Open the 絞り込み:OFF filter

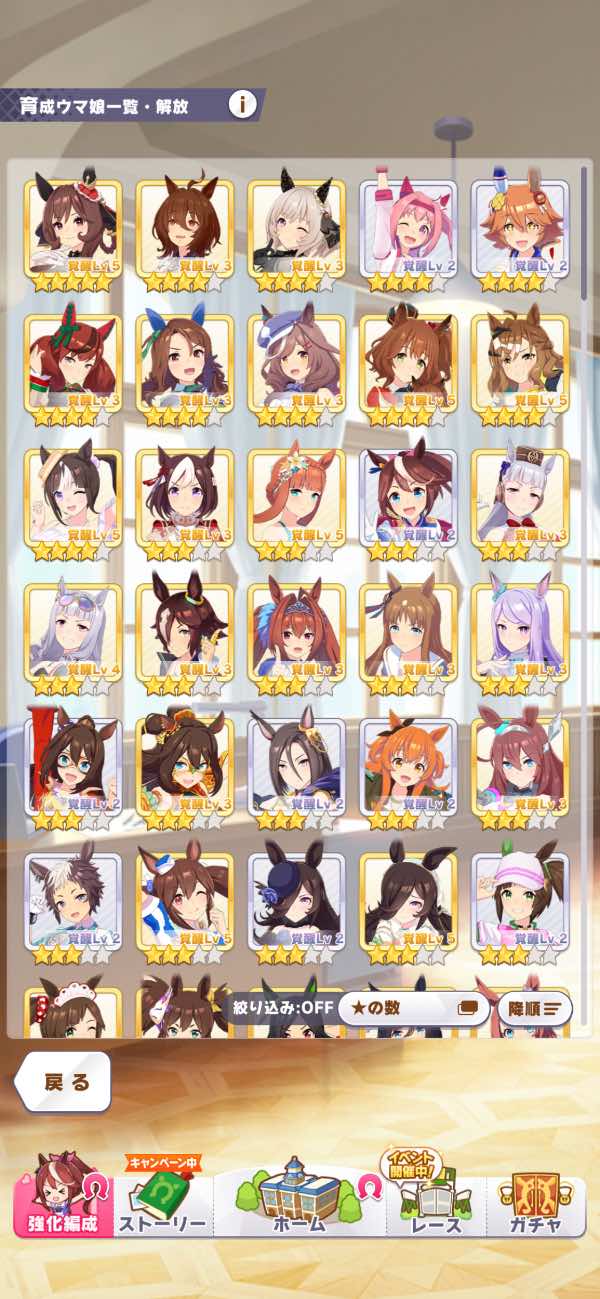[282, 1008]
